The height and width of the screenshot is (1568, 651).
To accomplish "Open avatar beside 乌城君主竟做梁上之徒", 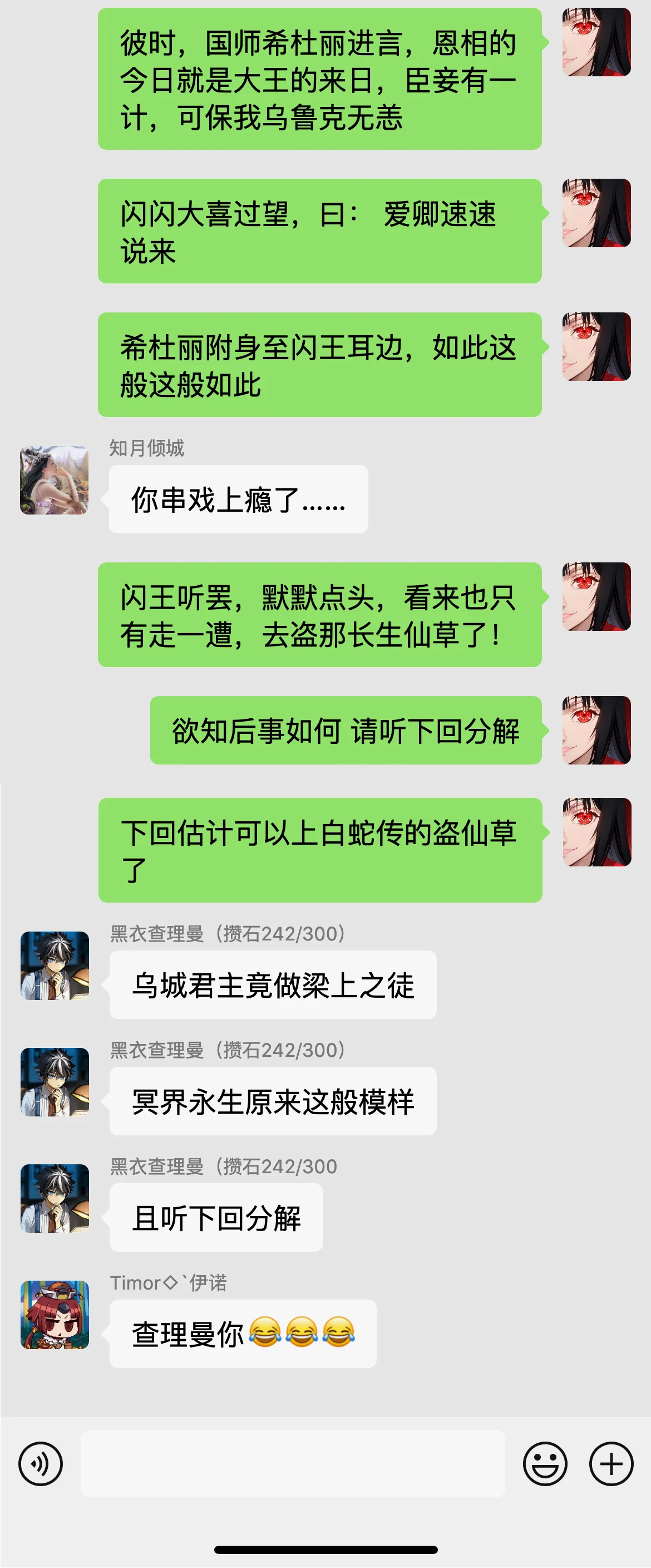I will pos(55,966).
